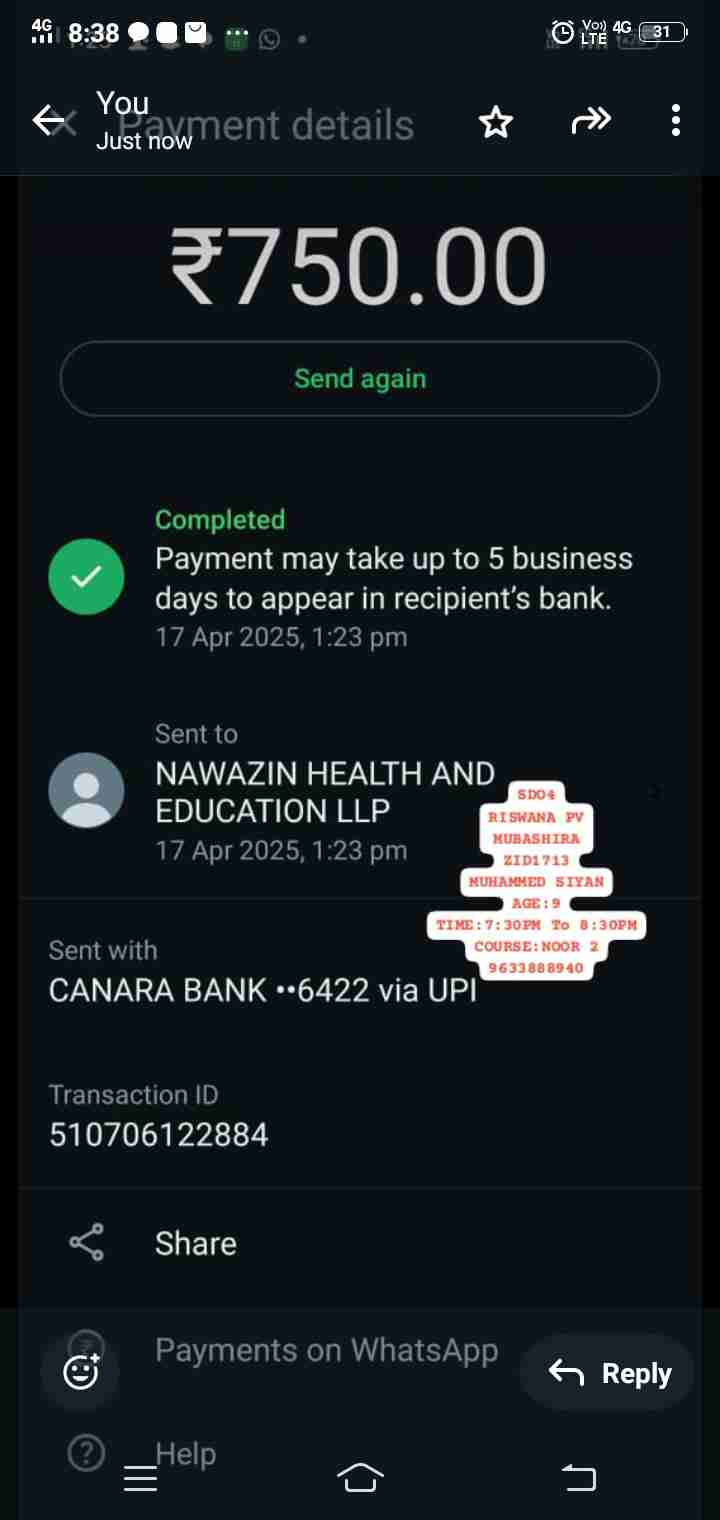Forward this image to another chat
This screenshot has height=1520, width=720.
coord(590,122)
